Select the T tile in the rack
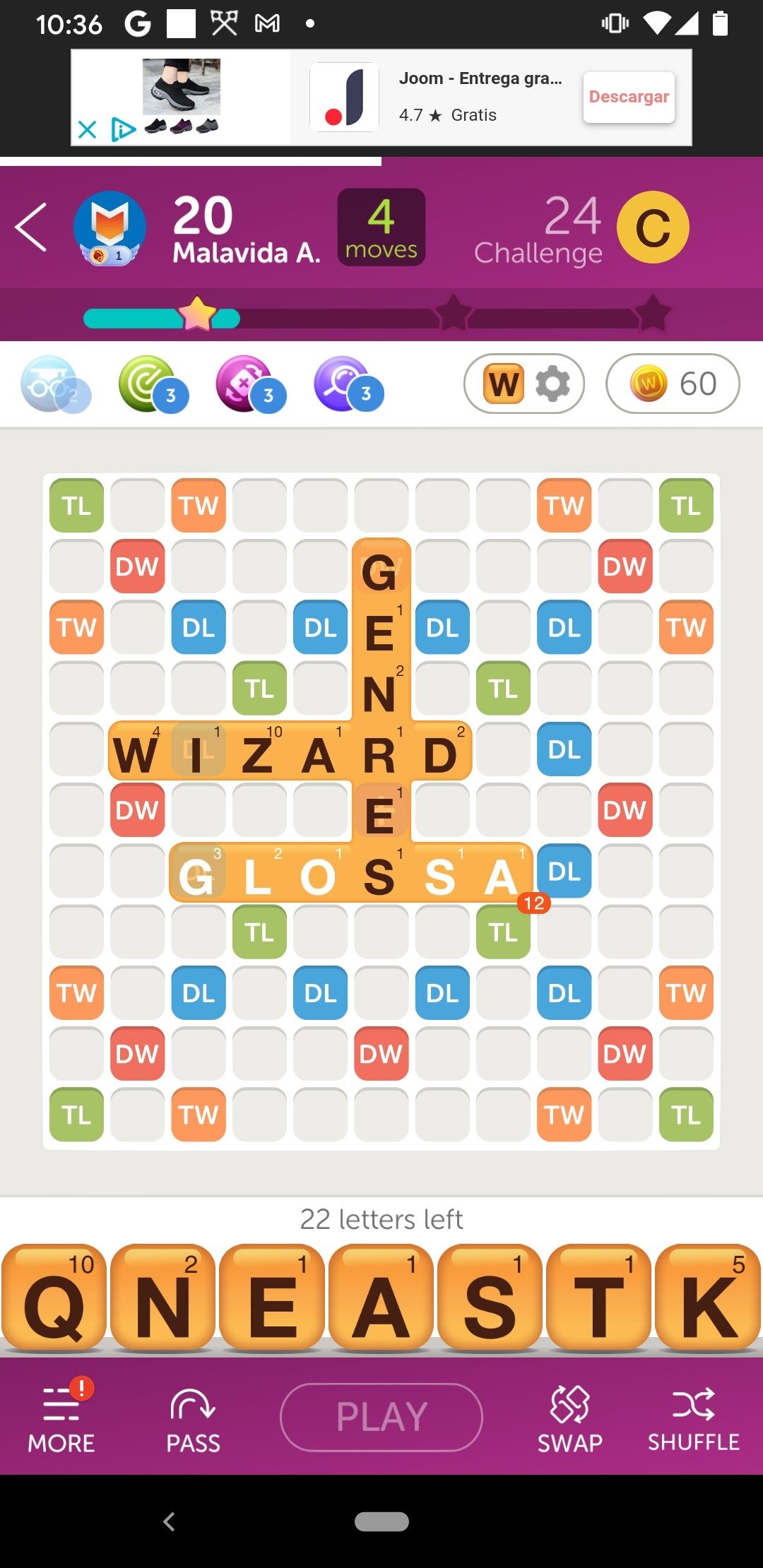The height and width of the screenshot is (1568, 763). [x=599, y=1298]
